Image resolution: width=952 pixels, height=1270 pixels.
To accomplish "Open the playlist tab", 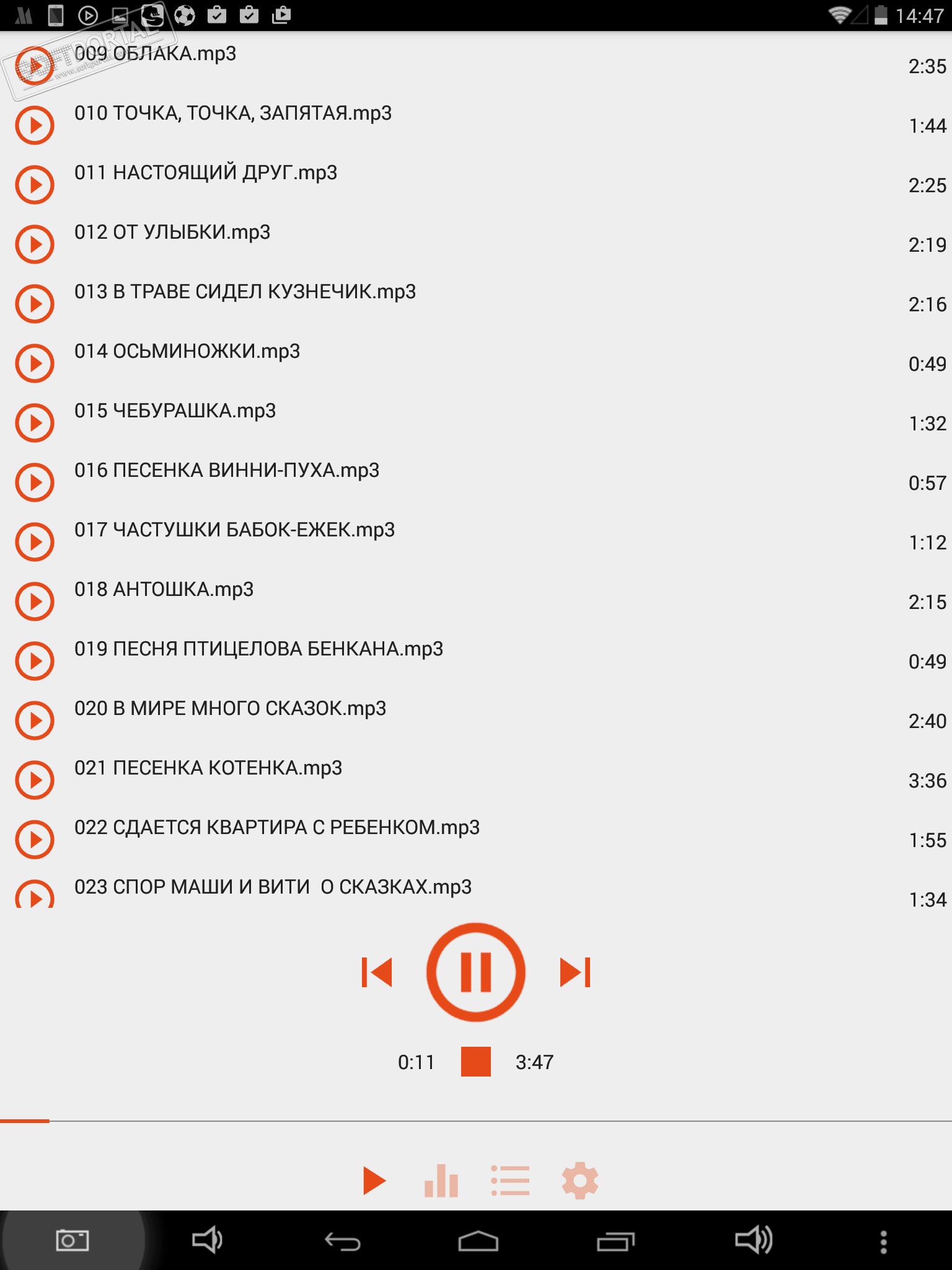I will coord(510,1180).
